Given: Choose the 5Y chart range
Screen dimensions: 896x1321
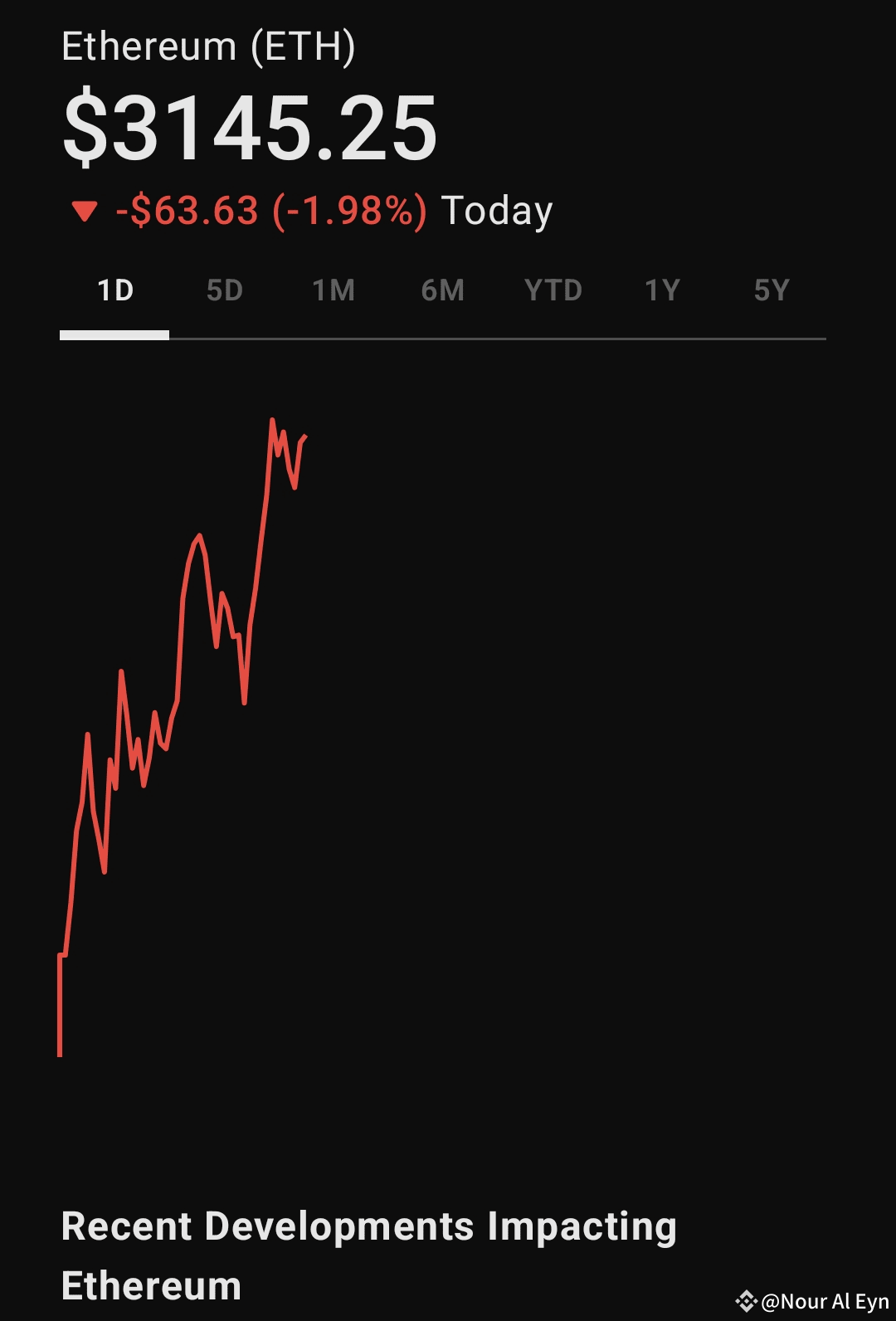Looking at the screenshot, I should (x=771, y=291).
